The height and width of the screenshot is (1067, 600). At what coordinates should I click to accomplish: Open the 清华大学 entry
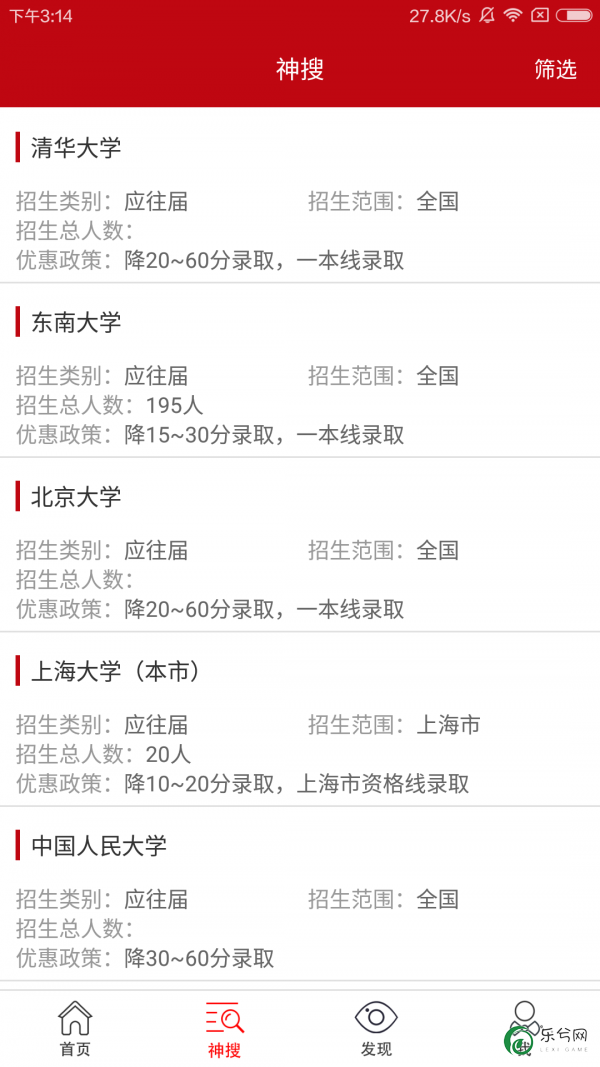click(x=300, y=196)
